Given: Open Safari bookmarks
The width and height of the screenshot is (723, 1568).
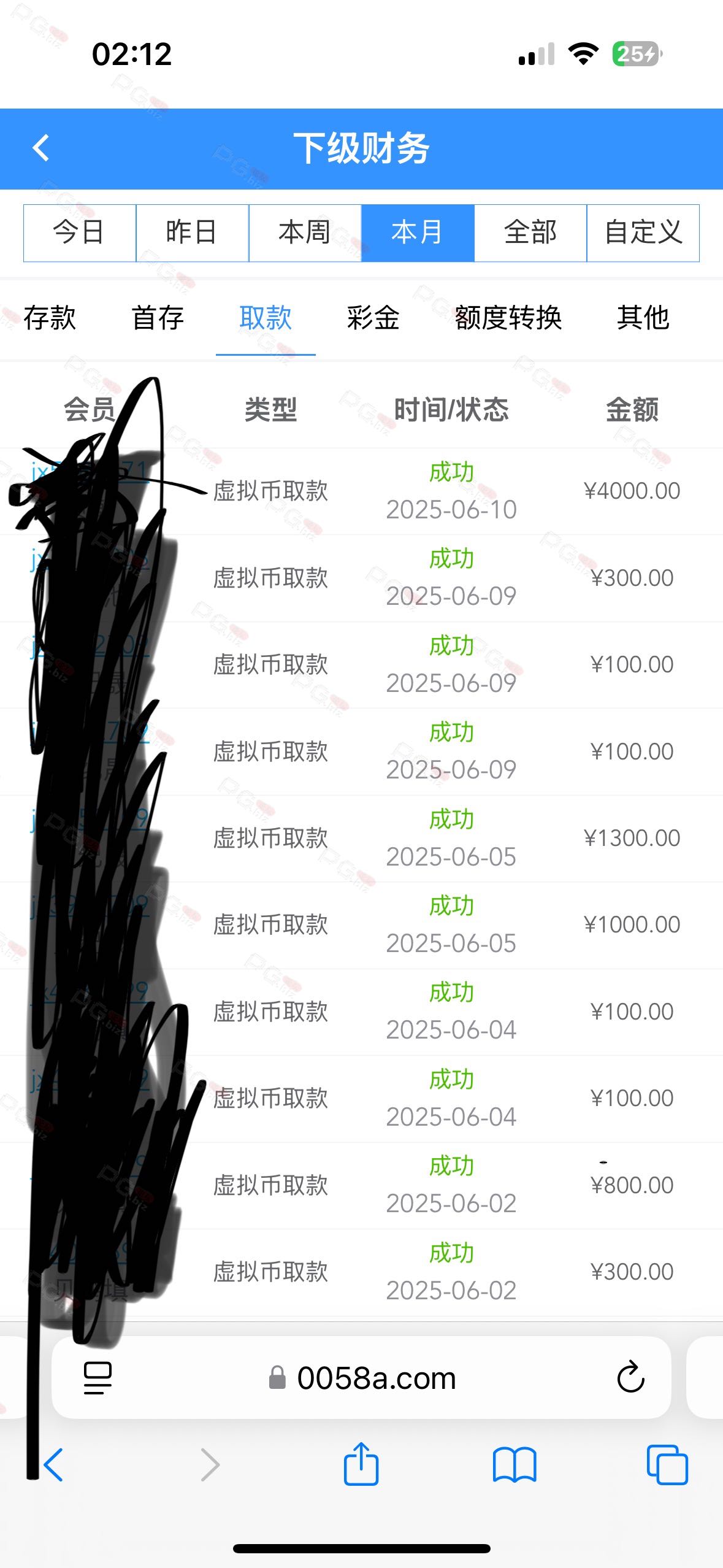Looking at the screenshot, I should (515, 1465).
